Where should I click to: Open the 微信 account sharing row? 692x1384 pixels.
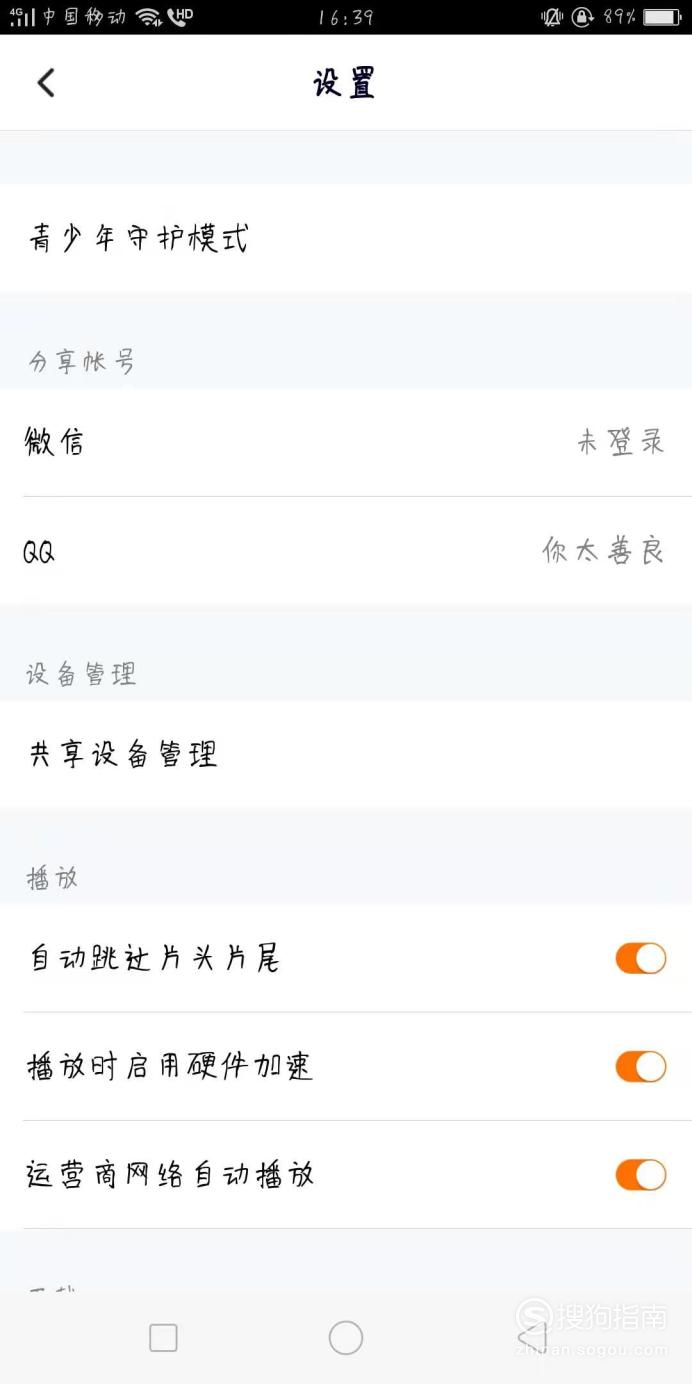coord(346,442)
